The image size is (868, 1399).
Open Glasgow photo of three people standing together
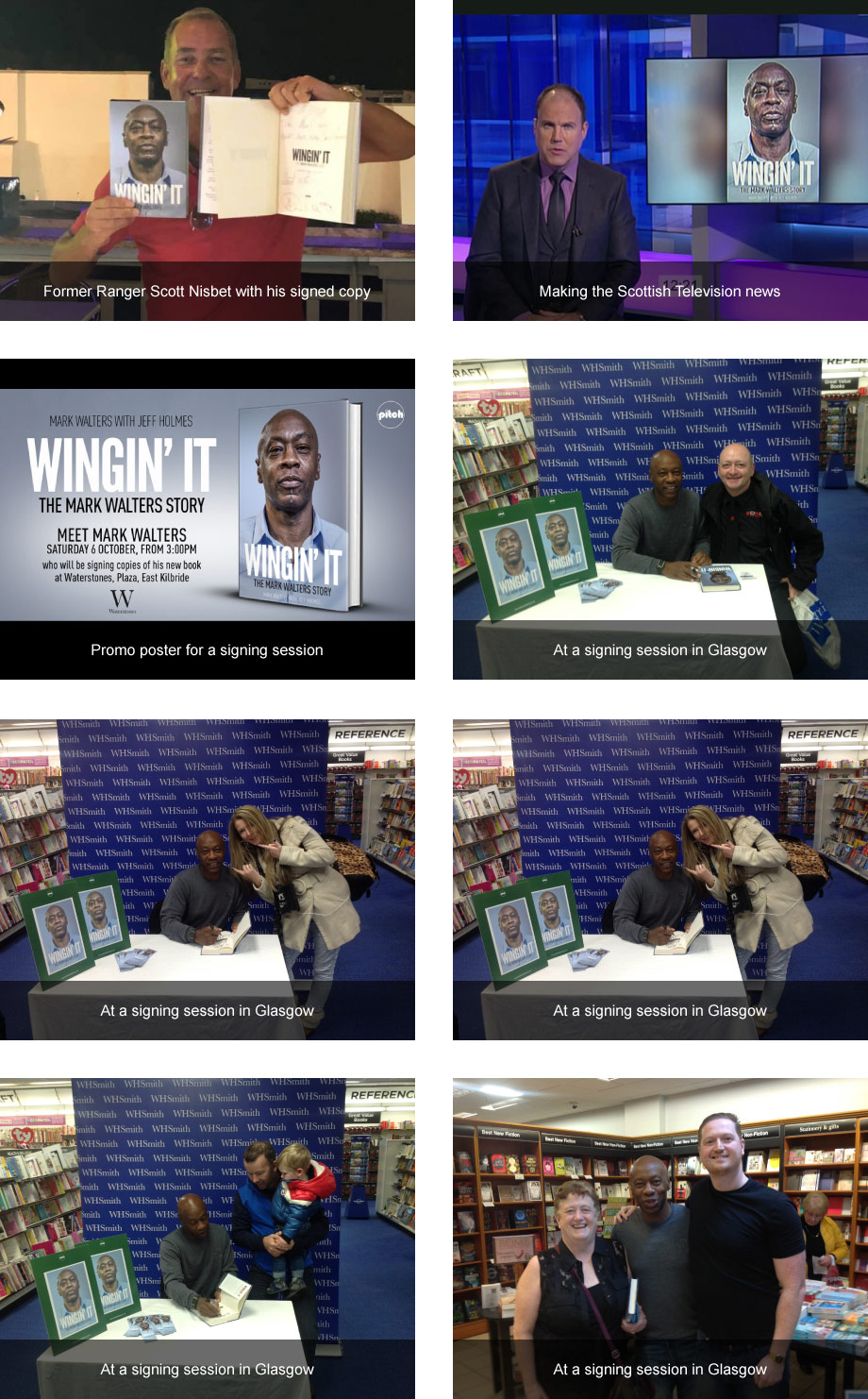(659, 1239)
